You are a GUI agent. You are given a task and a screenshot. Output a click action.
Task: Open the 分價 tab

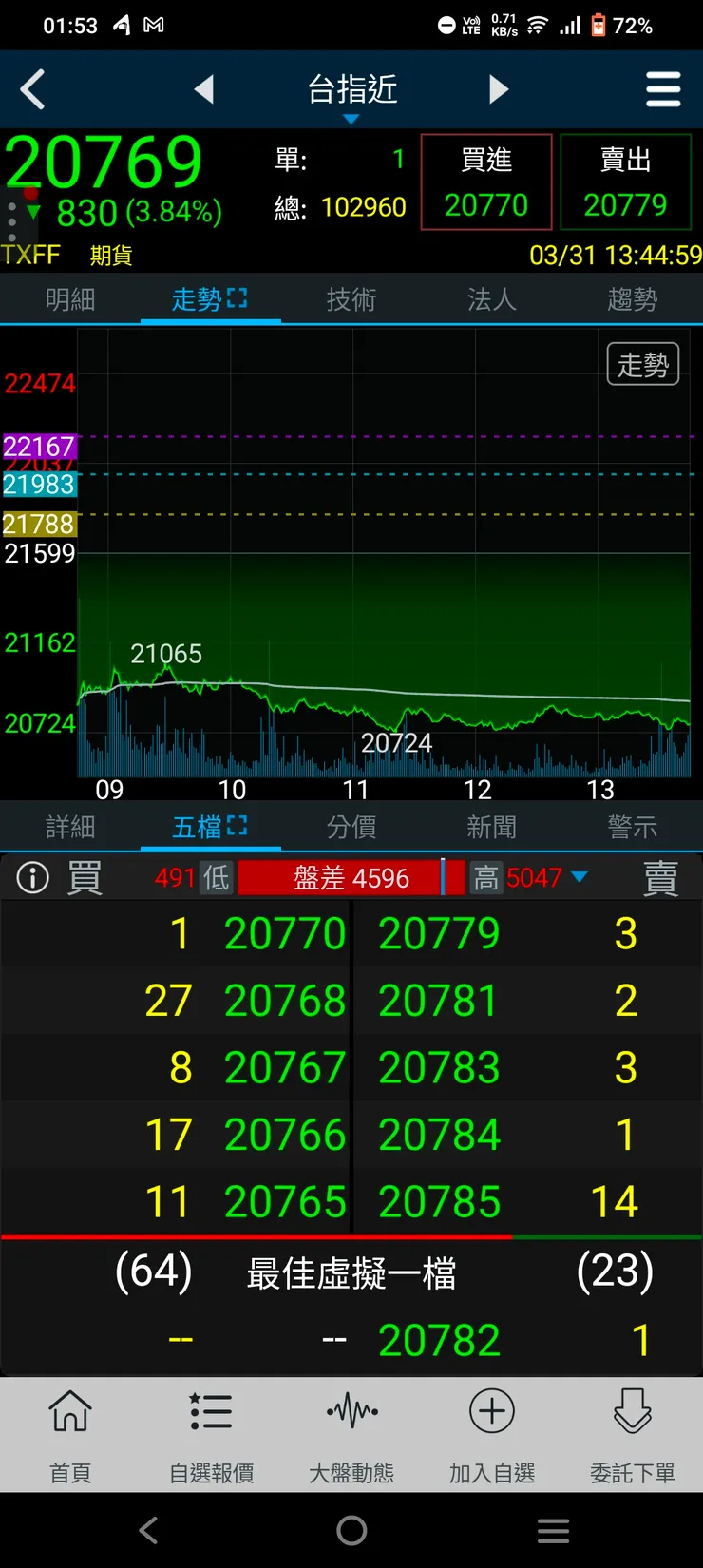[x=351, y=828]
